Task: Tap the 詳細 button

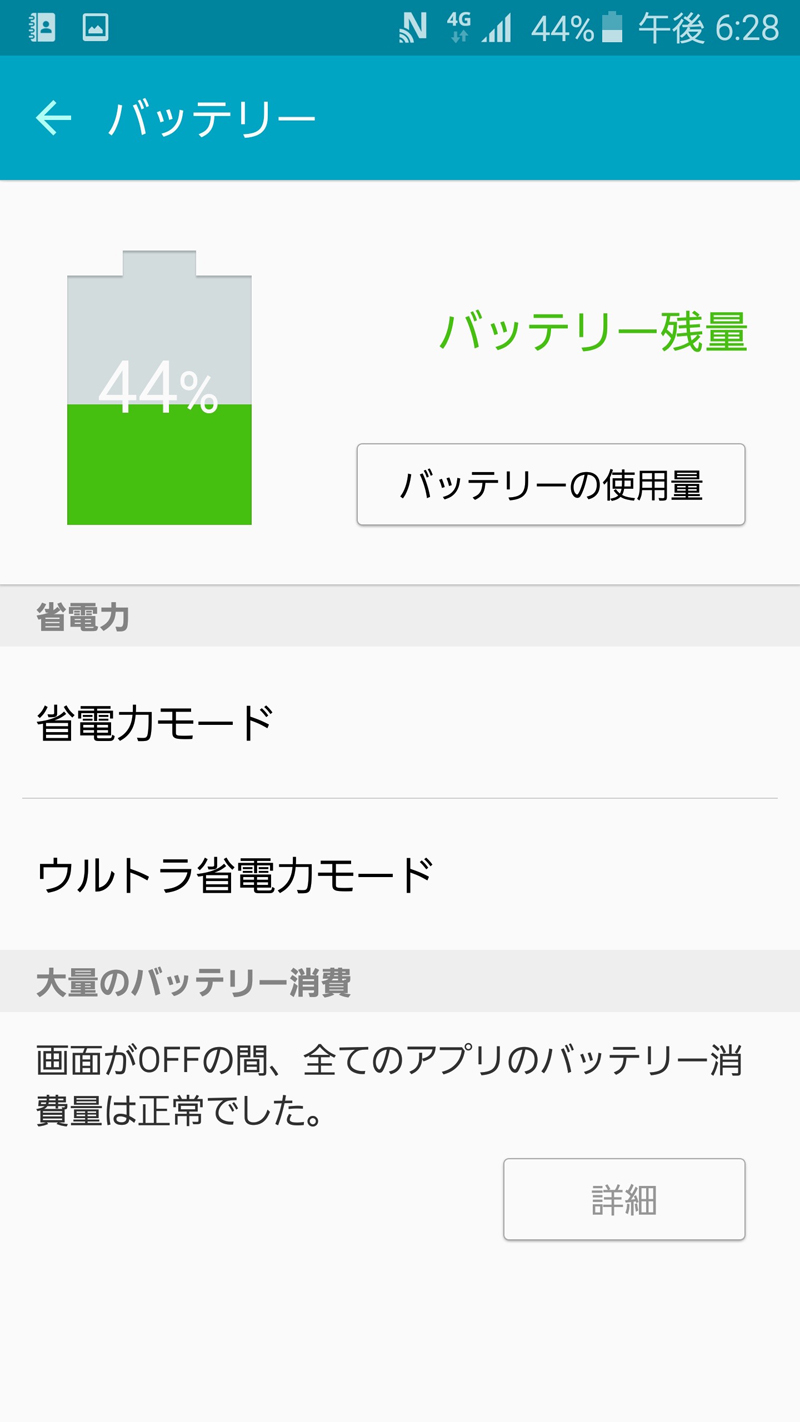Action: click(x=624, y=1199)
